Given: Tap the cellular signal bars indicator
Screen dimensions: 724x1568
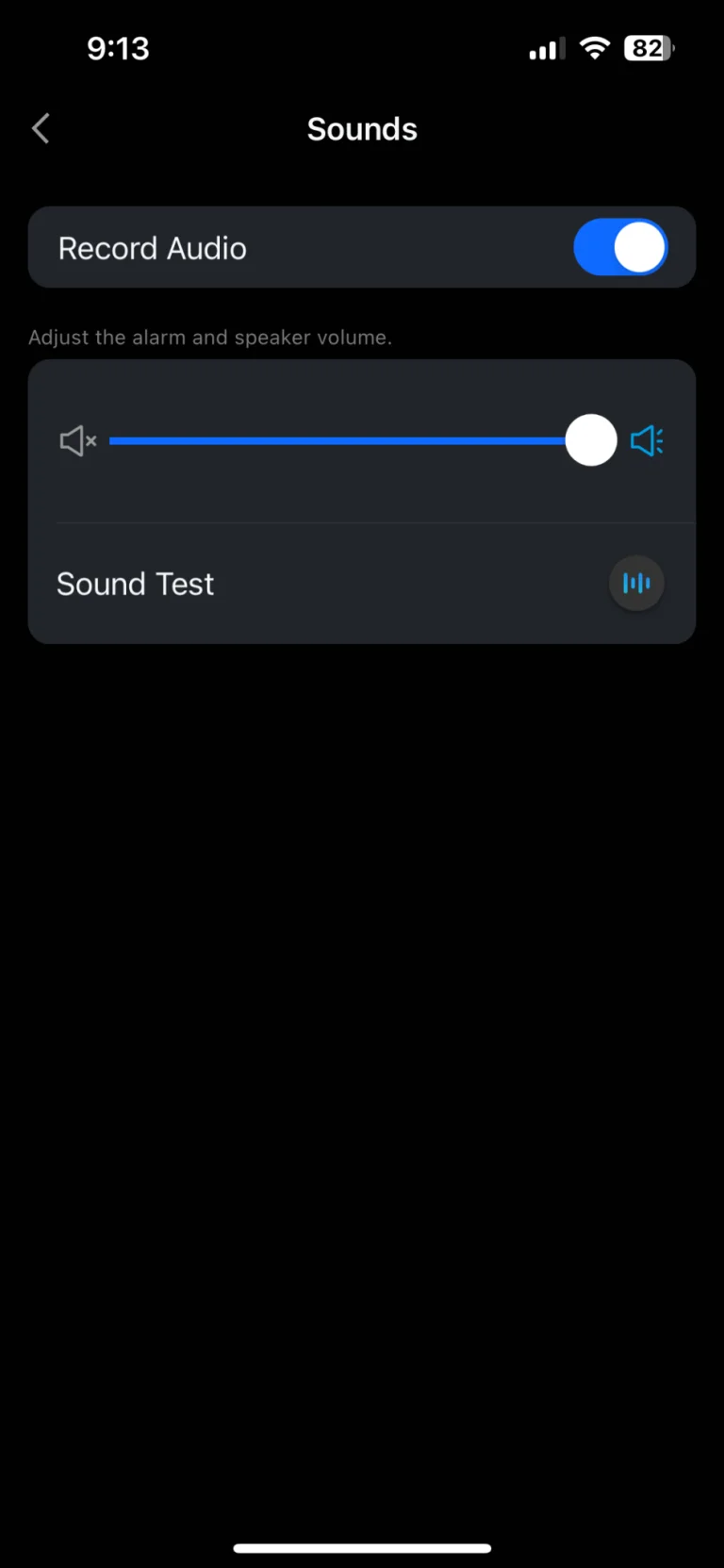Looking at the screenshot, I should coord(546,48).
